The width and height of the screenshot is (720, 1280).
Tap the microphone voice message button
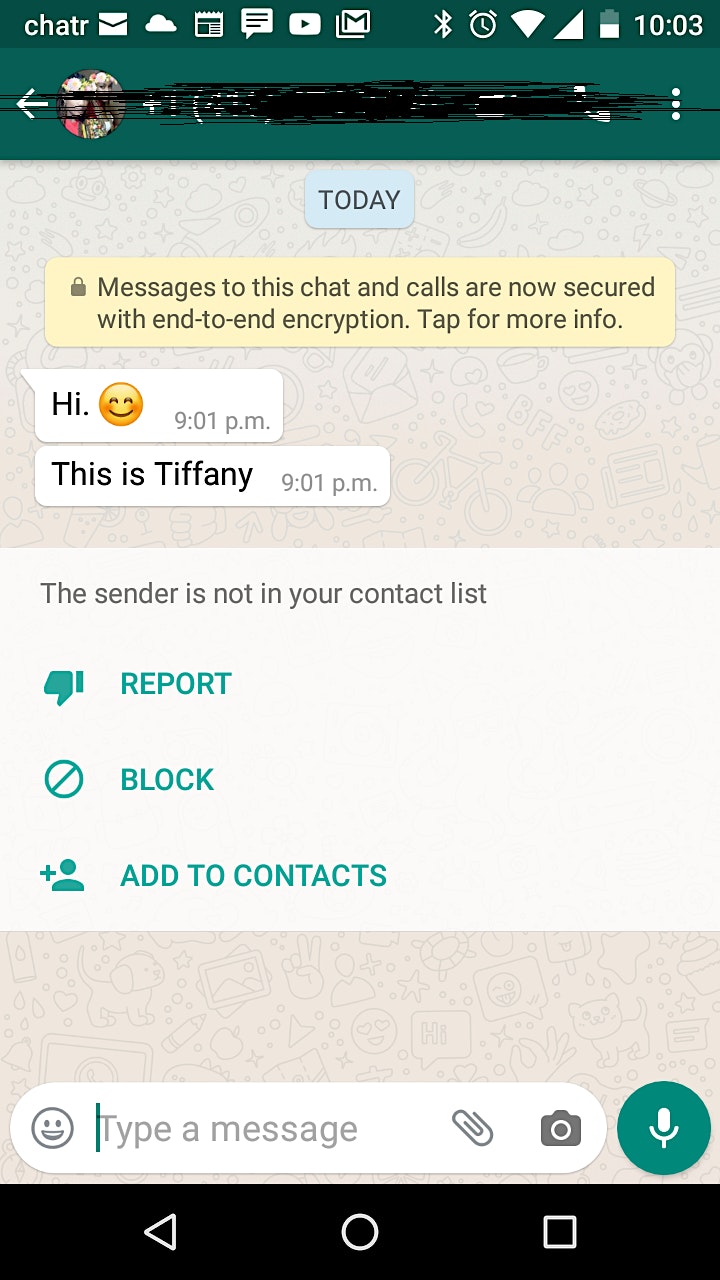[x=664, y=1128]
